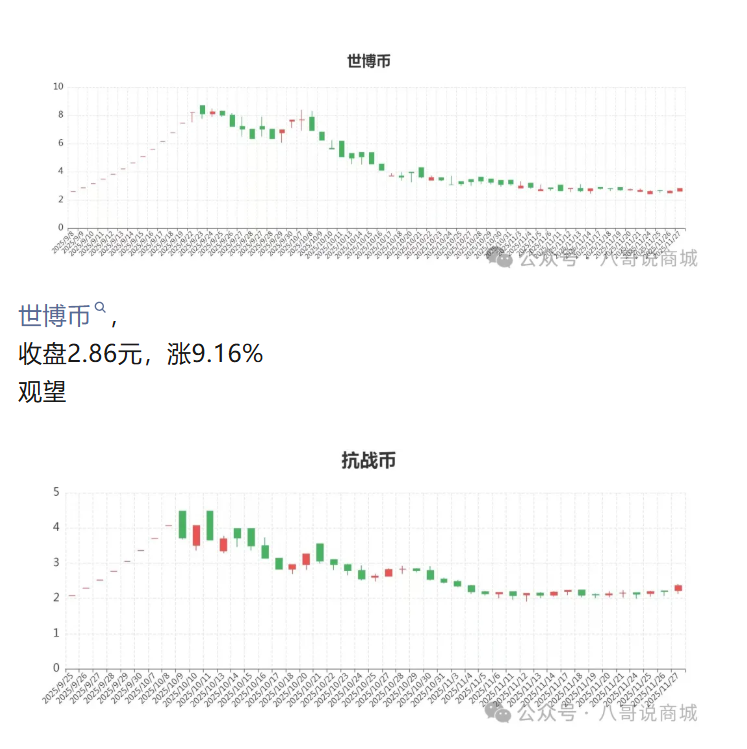
Task: Tap the blue 世博币 search keyword link
Action: [x=55, y=316]
